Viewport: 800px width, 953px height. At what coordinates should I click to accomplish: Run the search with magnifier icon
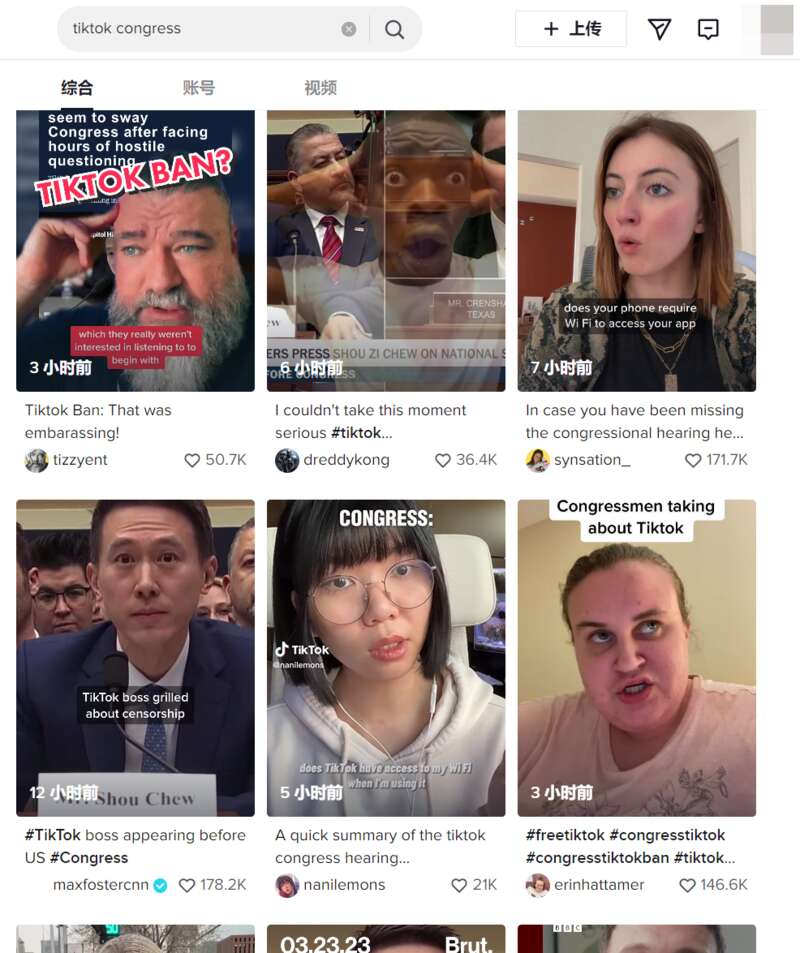[395, 29]
